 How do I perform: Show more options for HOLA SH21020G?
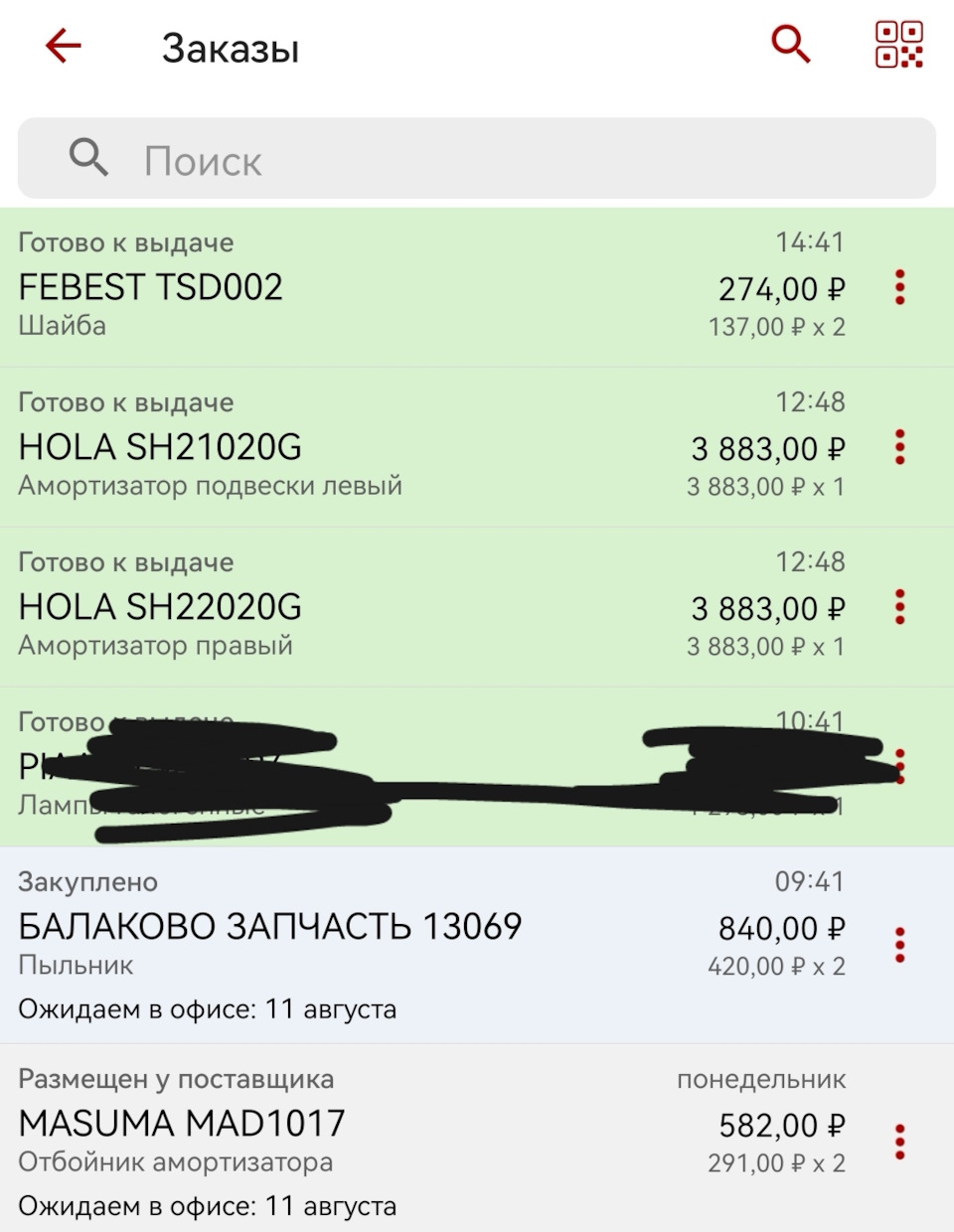click(900, 447)
